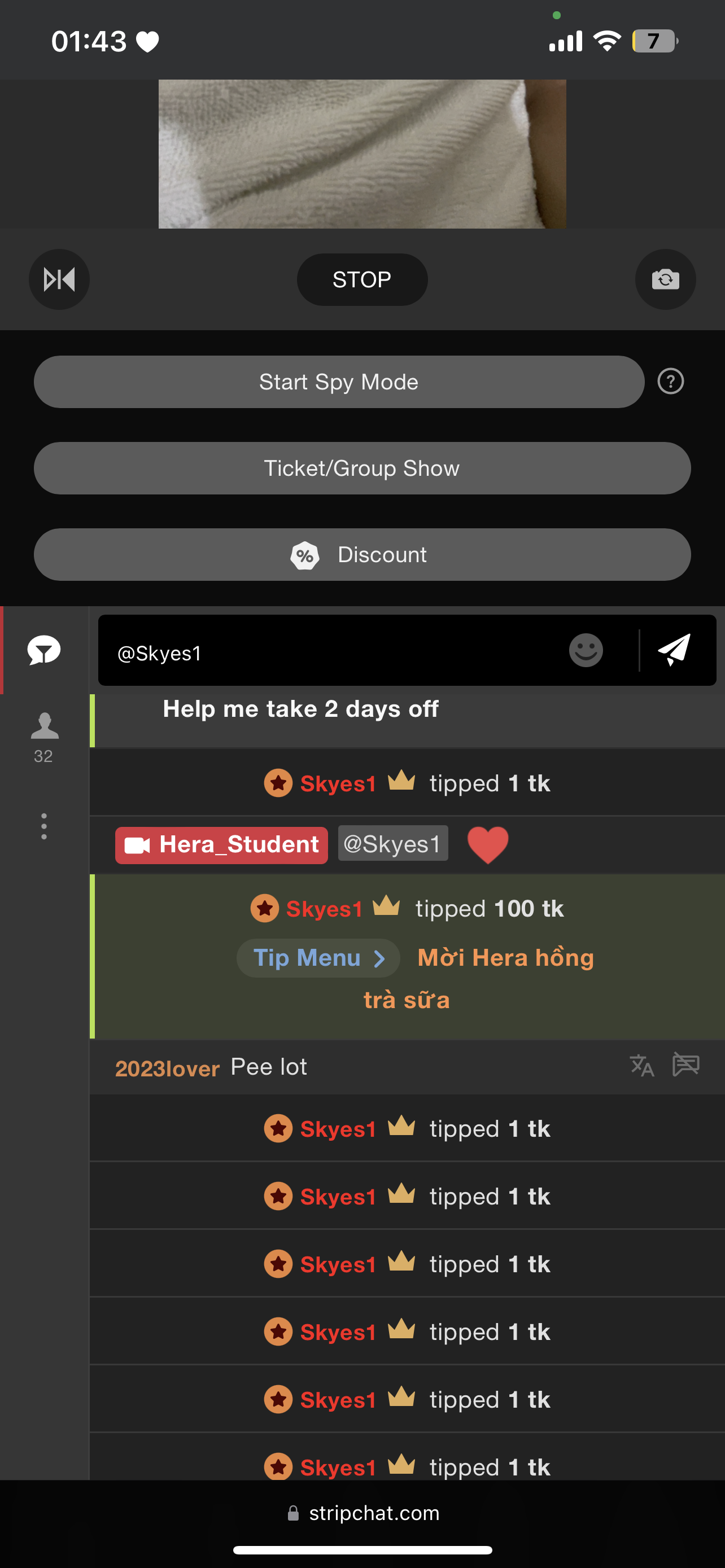Start Spy Mode
This screenshot has width=725, height=1568.
[x=338, y=382]
